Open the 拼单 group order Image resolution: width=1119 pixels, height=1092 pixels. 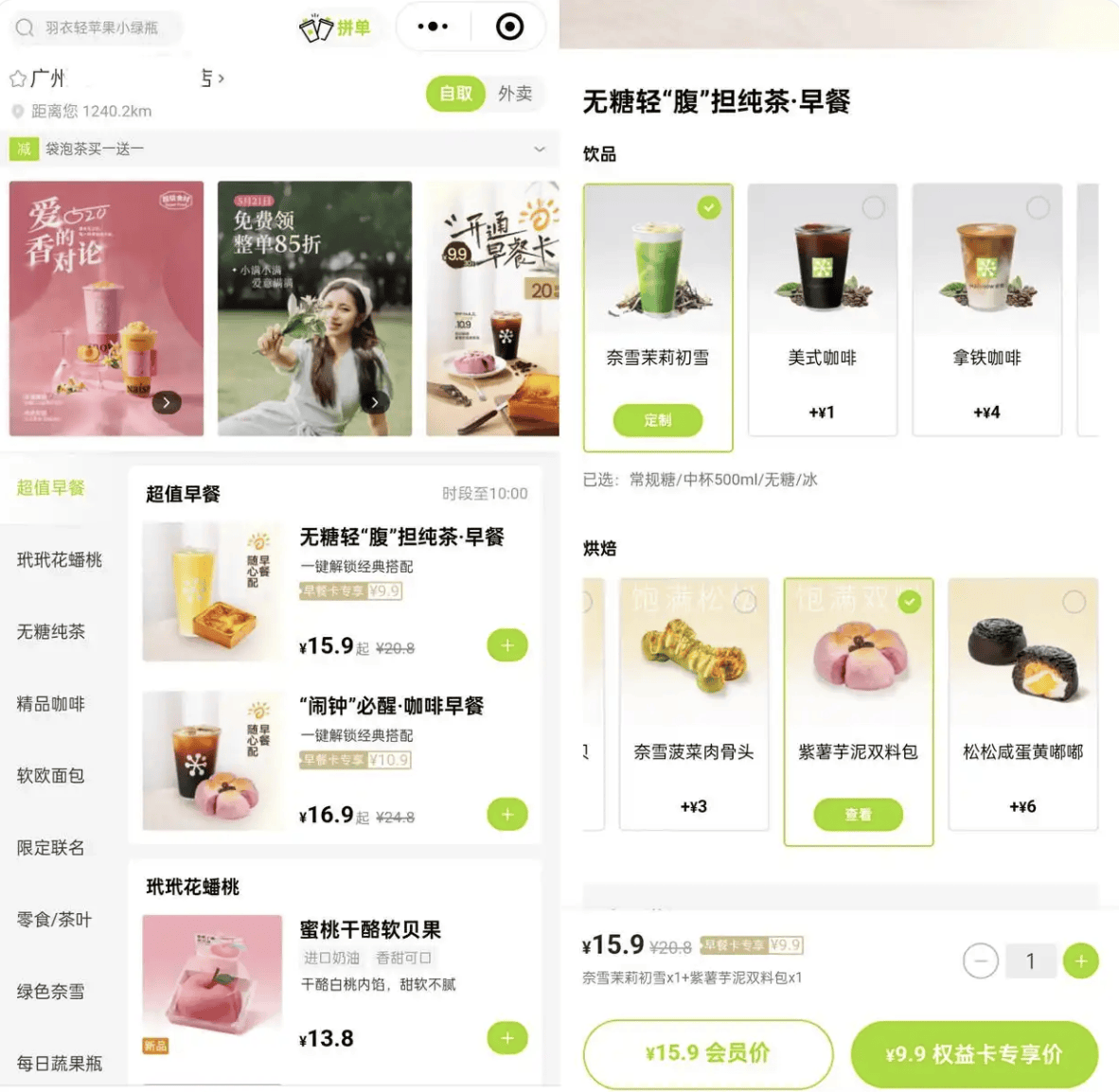click(x=335, y=27)
